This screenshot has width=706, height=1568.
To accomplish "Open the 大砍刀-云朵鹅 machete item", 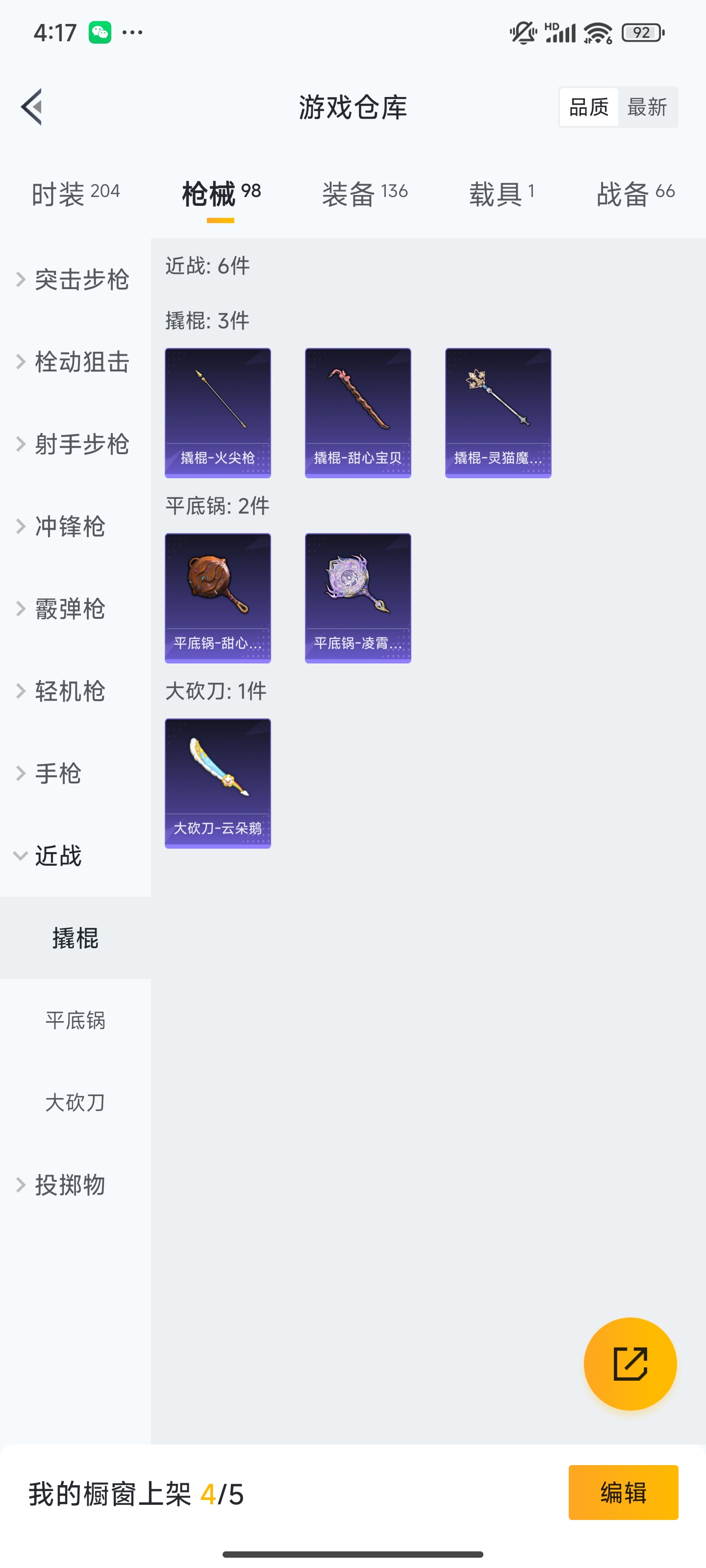I will (218, 784).
